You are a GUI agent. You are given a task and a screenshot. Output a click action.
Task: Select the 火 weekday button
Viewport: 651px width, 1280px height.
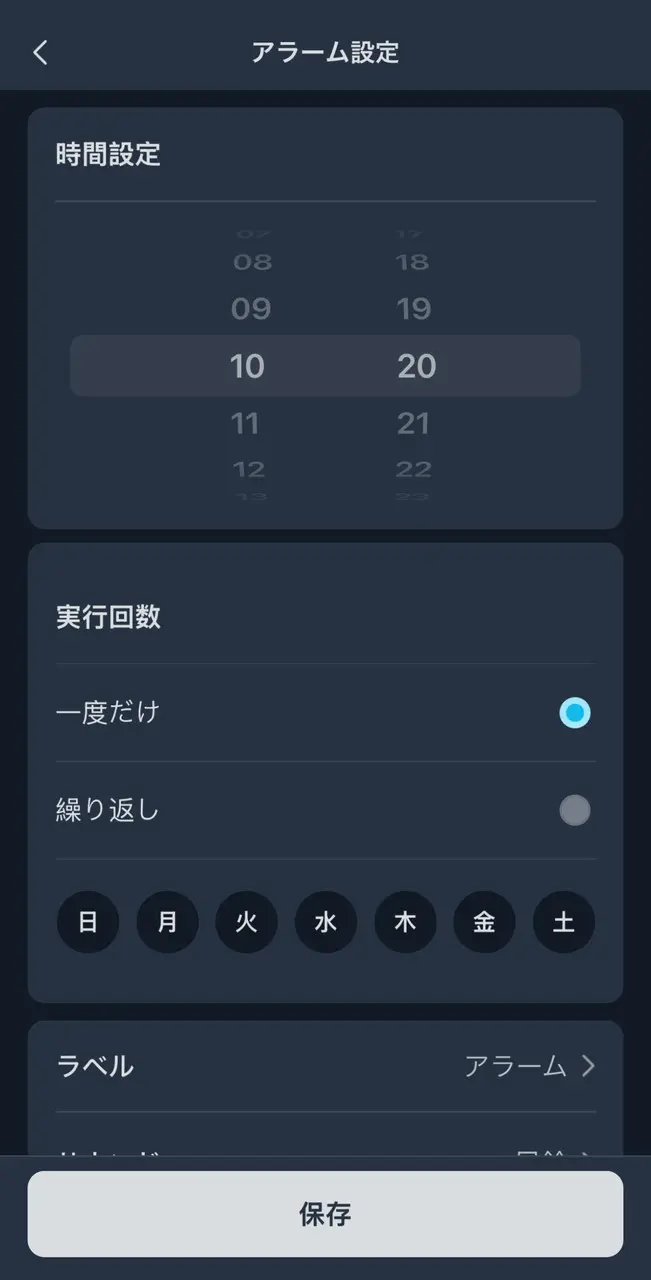coord(246,921)
